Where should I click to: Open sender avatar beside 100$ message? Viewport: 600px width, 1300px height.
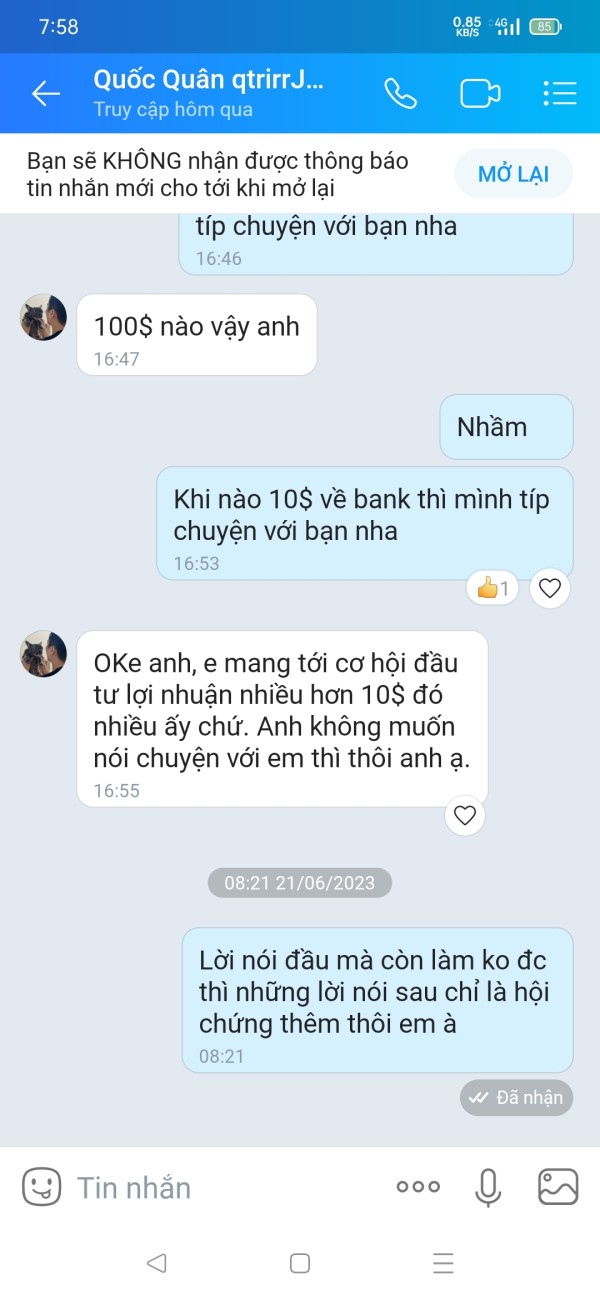coord(44,317)
